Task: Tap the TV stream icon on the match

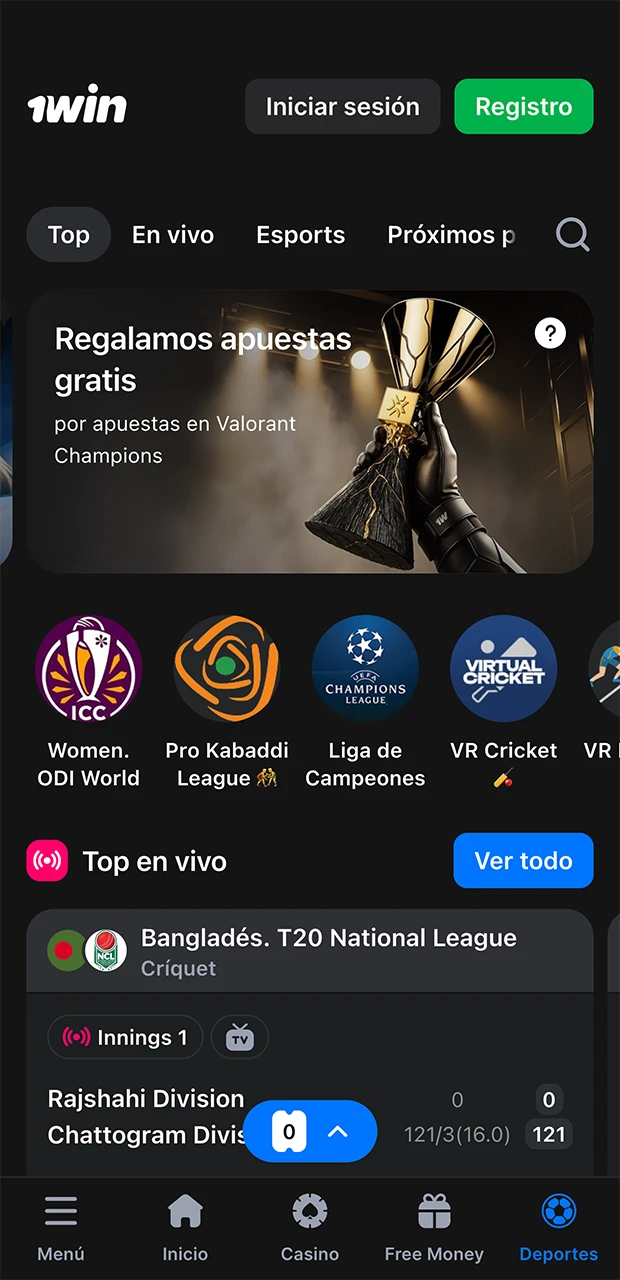Action: coord(240,1038)
